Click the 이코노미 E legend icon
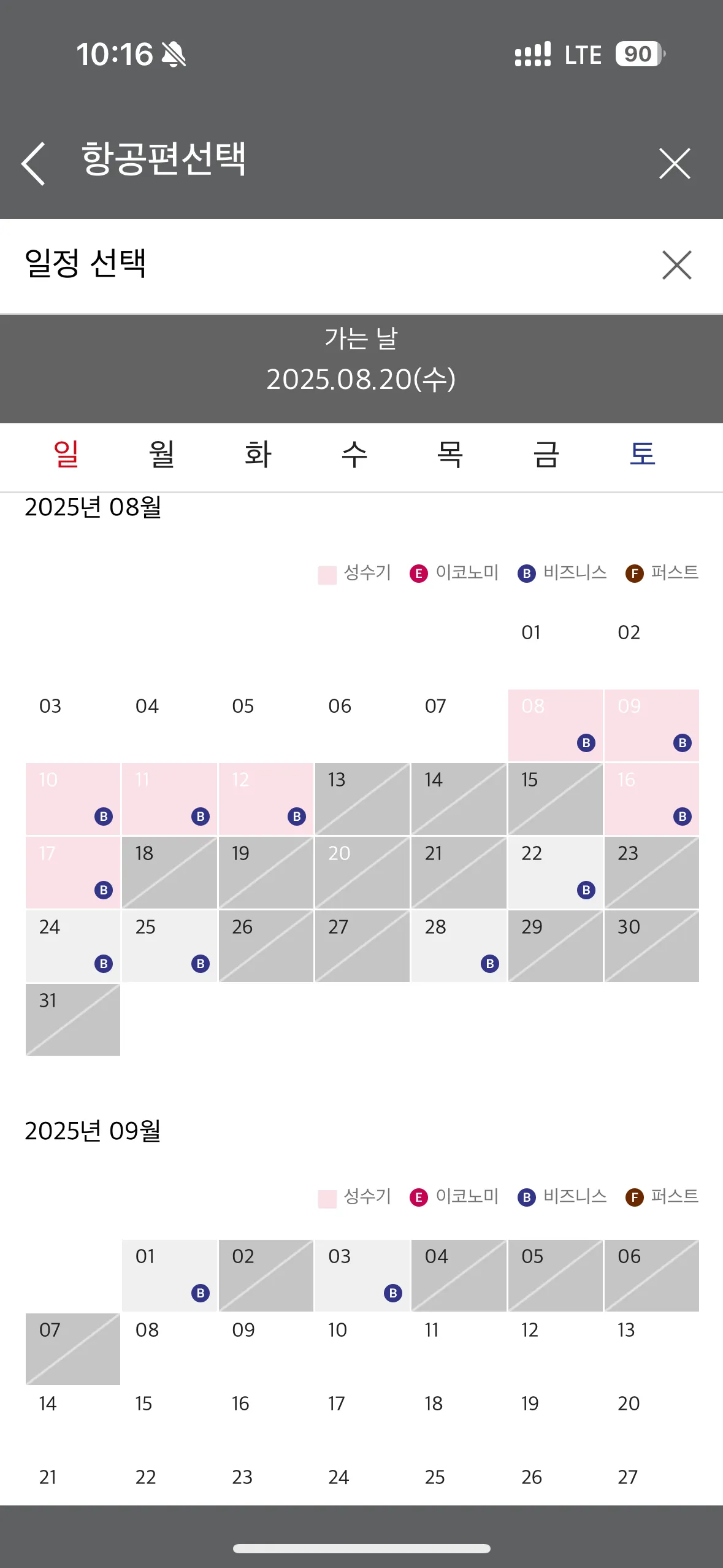The height and width of the screenshot is (1568, 723). click(x=418, y=572)
